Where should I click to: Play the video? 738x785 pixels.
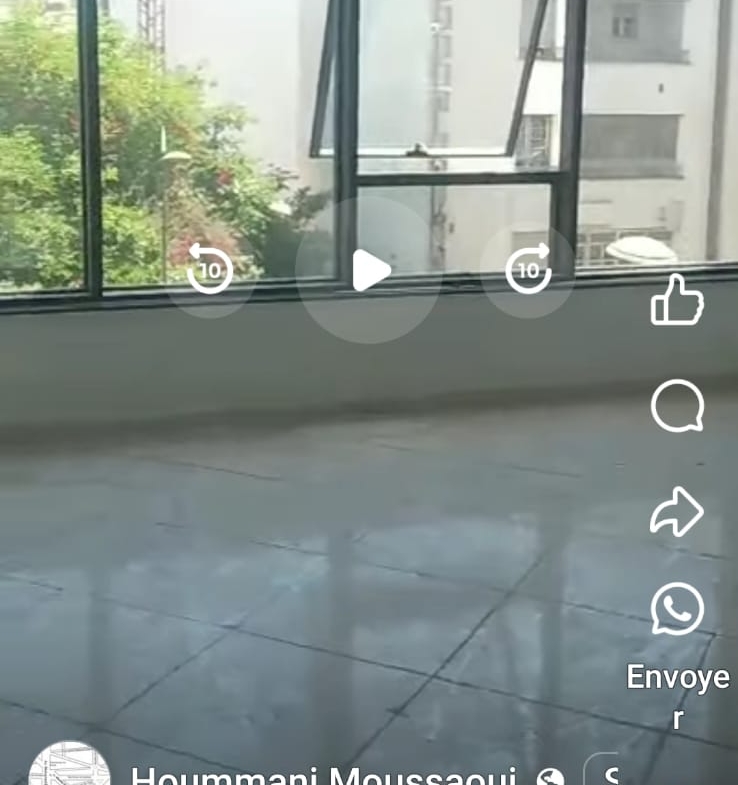[369, 270]
